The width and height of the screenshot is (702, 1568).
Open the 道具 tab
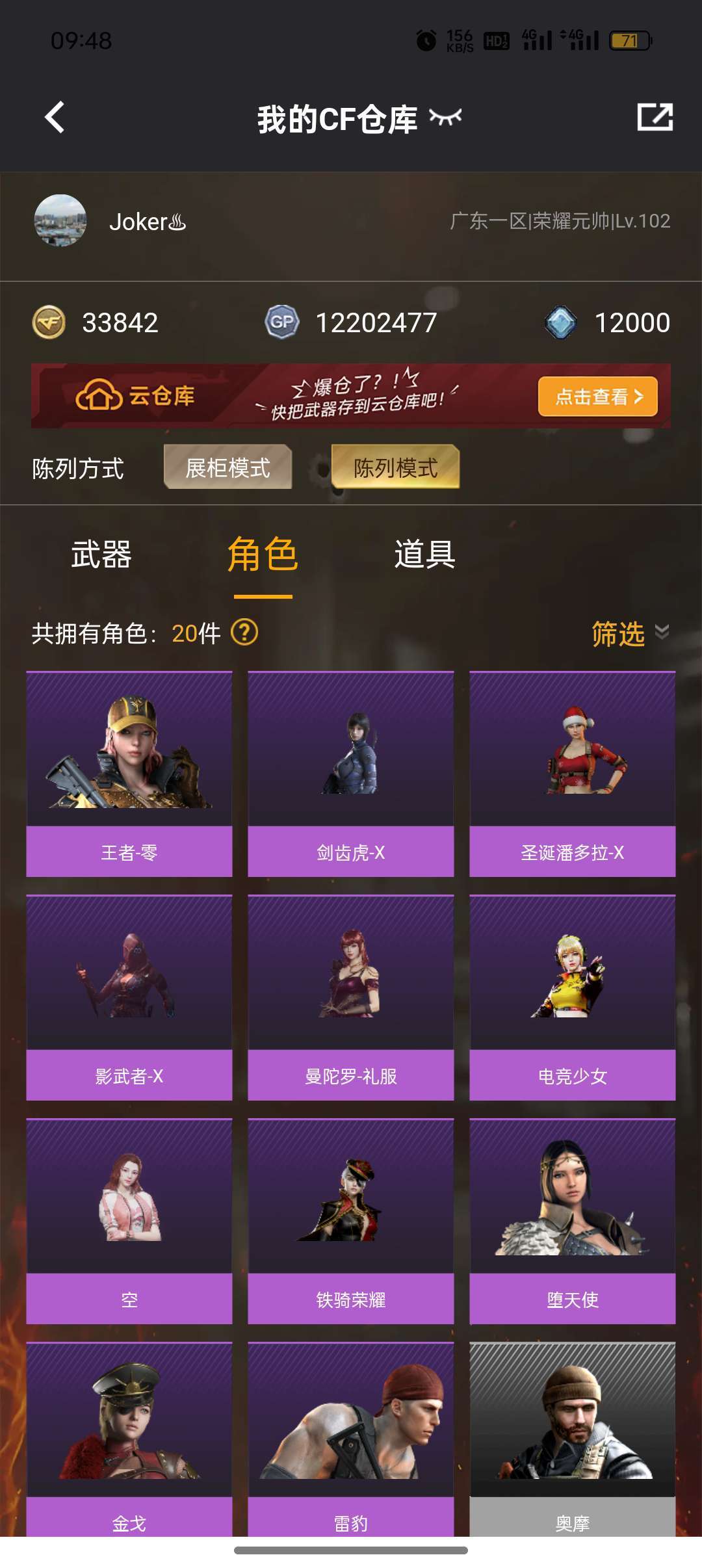click(424, 555)
